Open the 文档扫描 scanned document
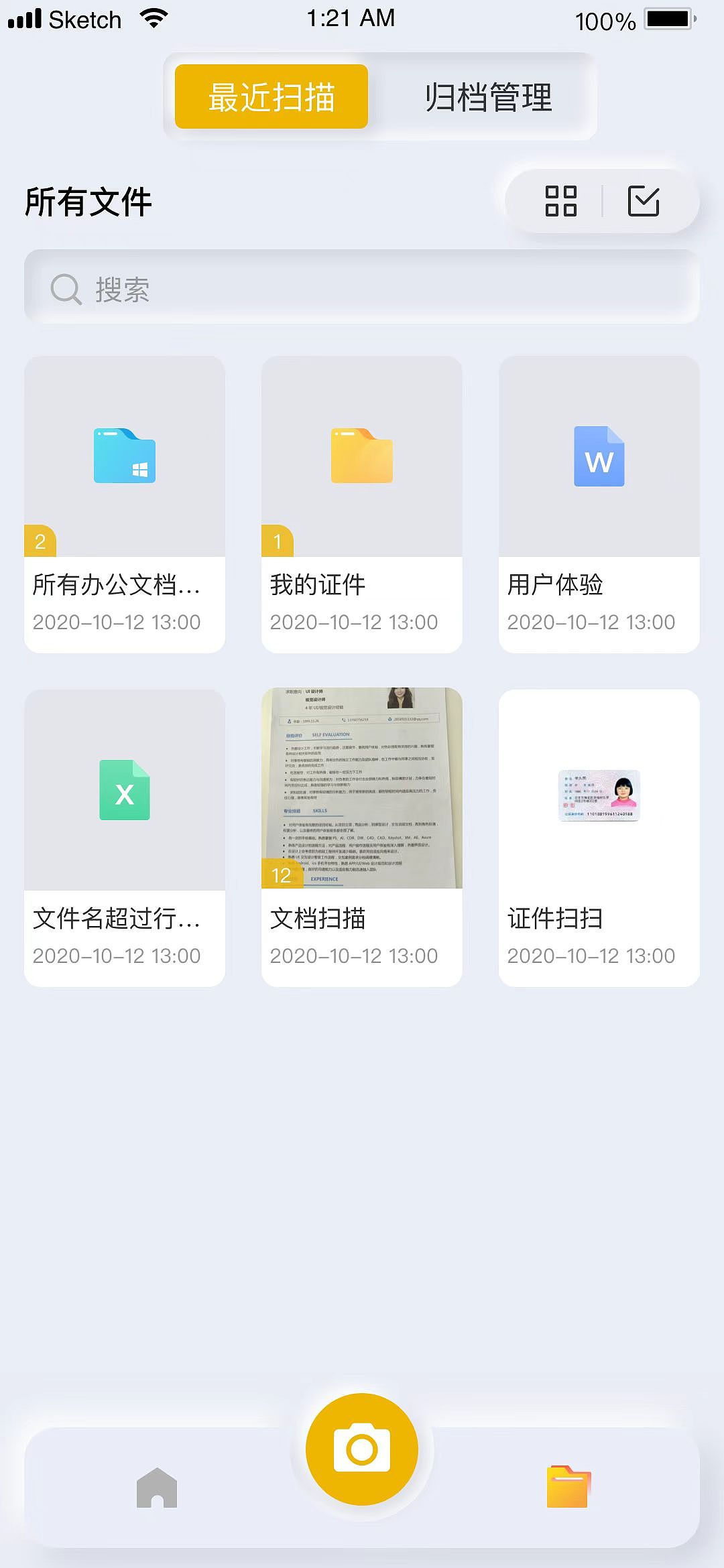This screenshot has width=724, height=1568. (x=362, y=838)
